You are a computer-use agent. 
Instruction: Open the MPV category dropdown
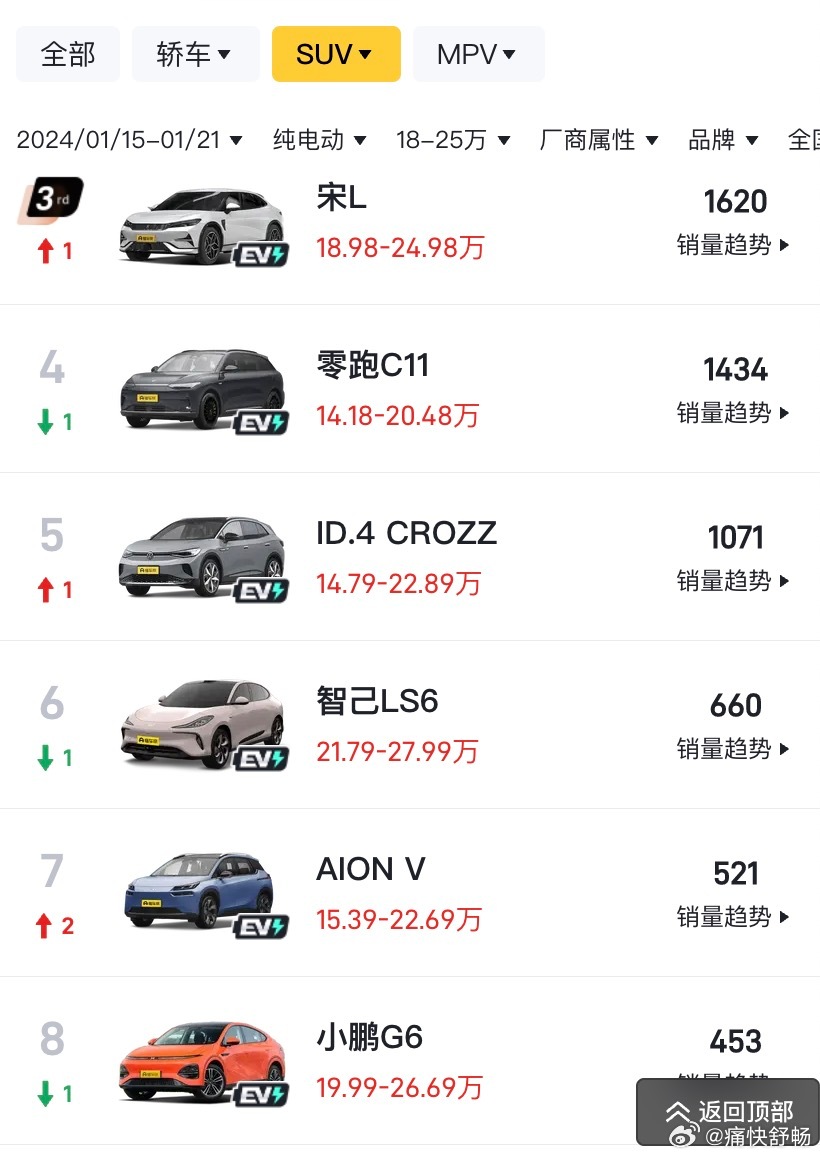pos(478,54)
